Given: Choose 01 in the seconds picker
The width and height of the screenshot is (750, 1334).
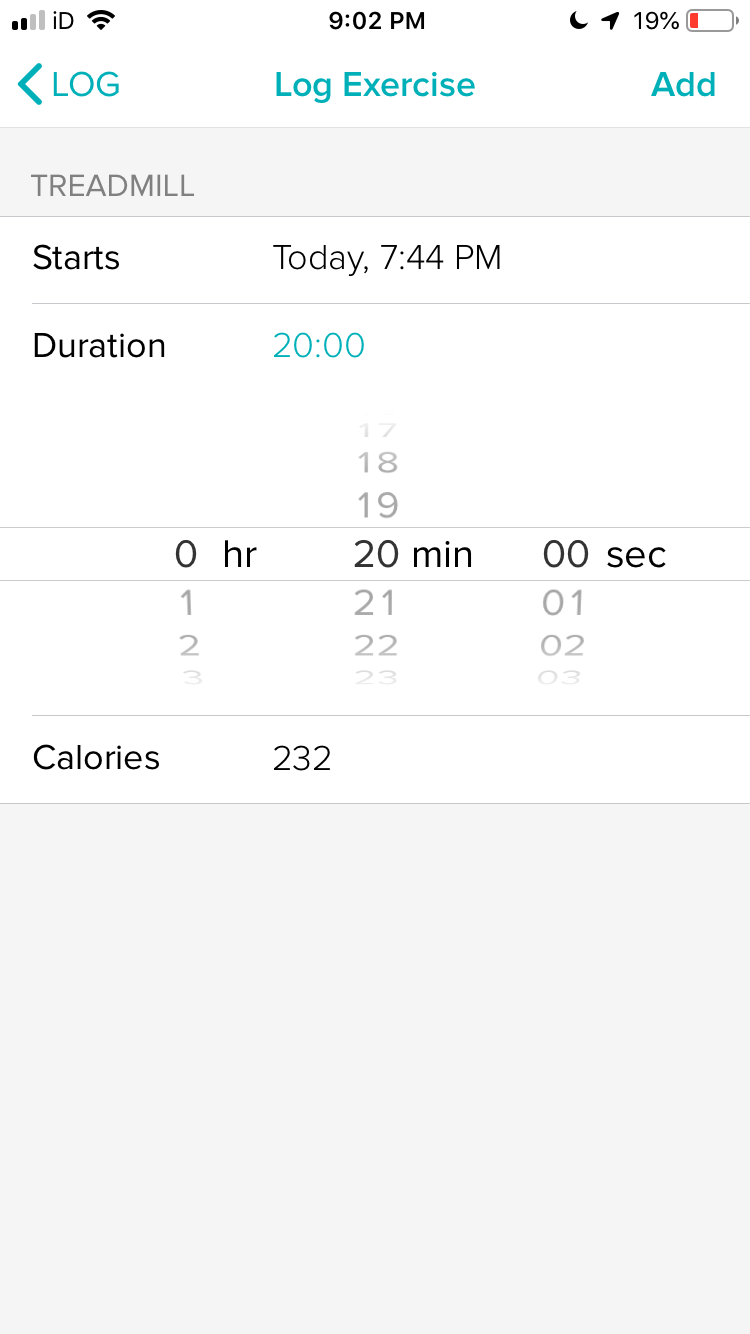Looking at the screenshot, I should point(563,603).
